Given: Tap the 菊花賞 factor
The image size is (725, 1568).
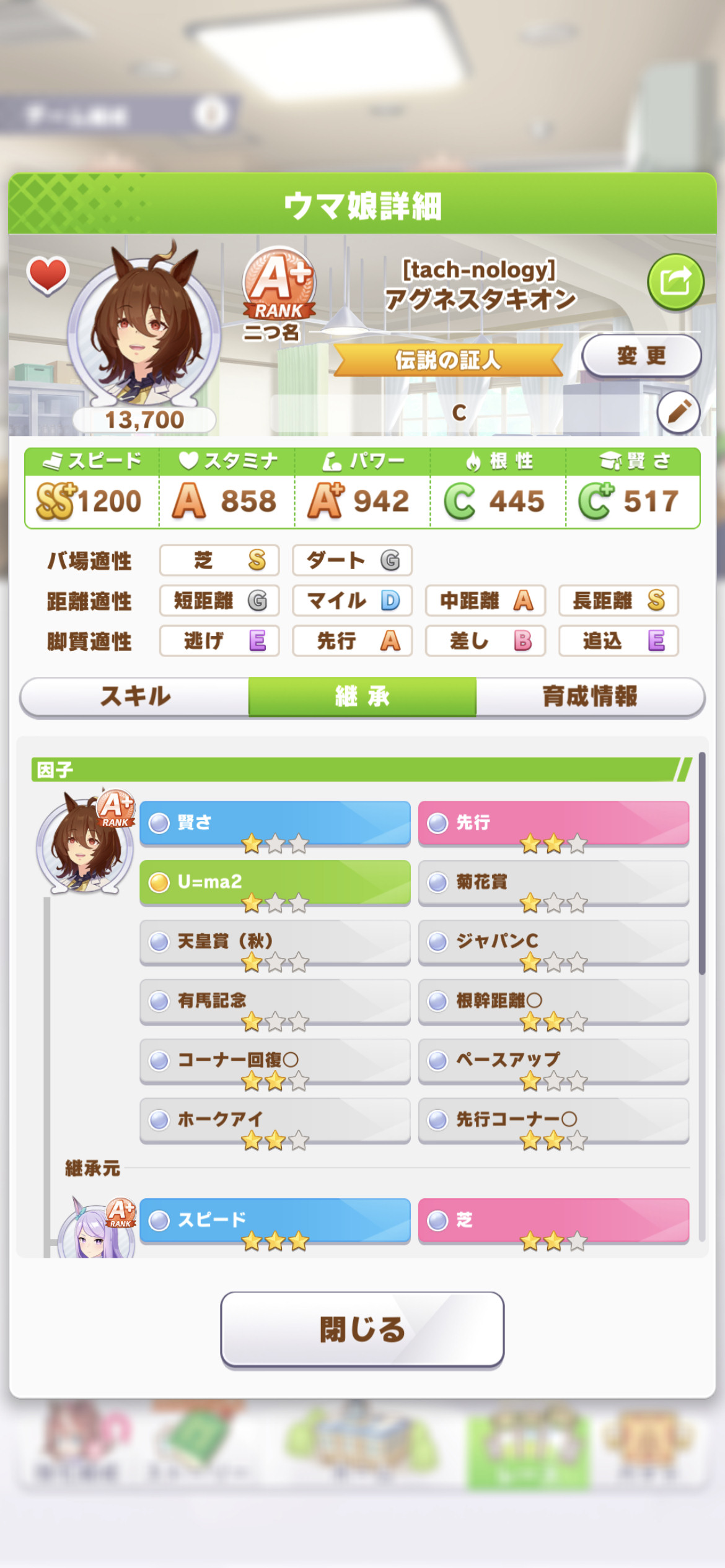Looking at the screenshot, I should coord(553,882).
